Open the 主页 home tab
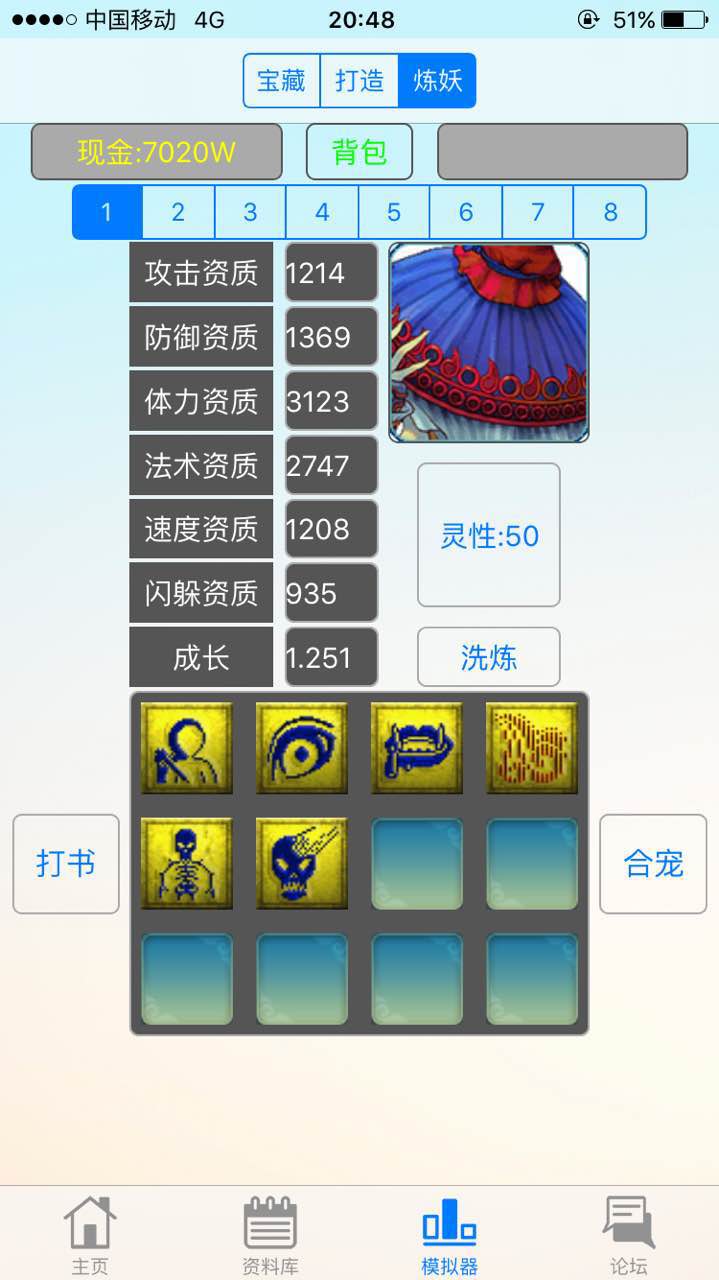The image size is (719, 1280). point(90,1236)
